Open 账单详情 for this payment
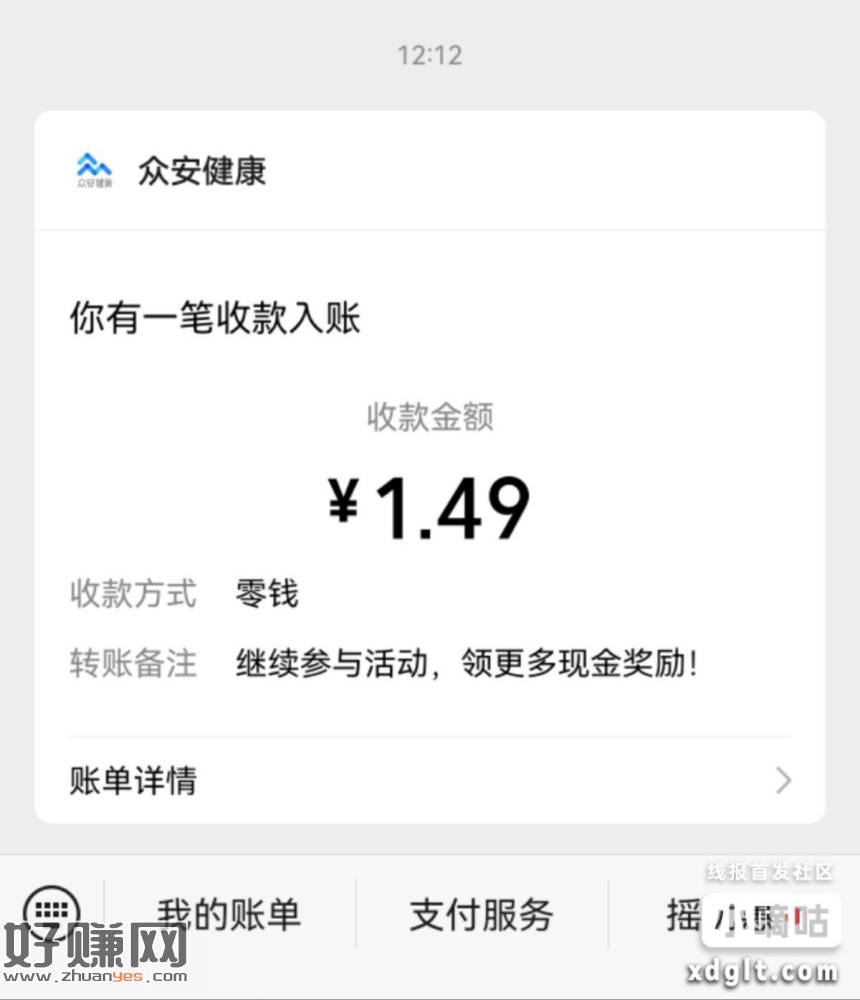Image resolution: width=860 pixels, height=1000 pixels. coord(430,780)
